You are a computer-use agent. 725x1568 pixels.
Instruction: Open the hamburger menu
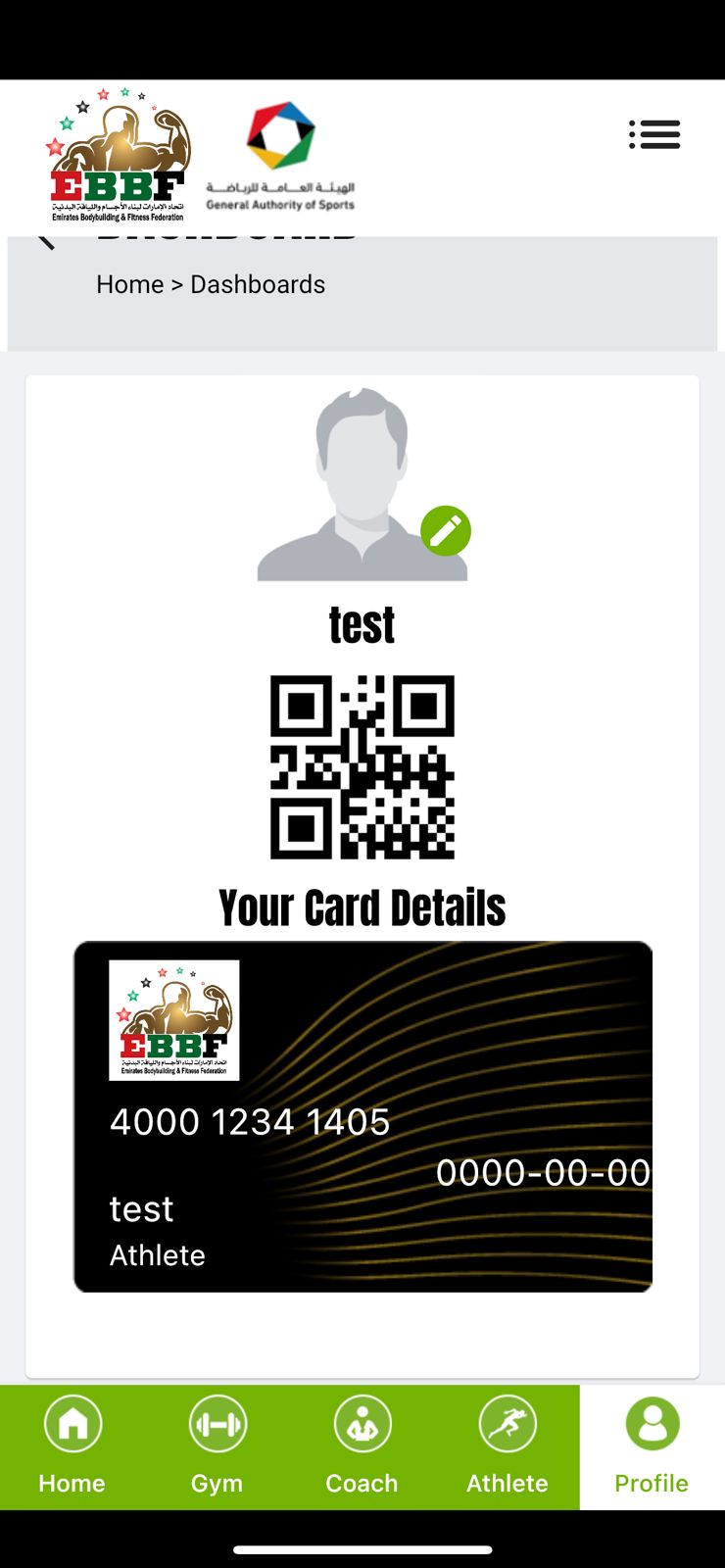pos(654,134)
